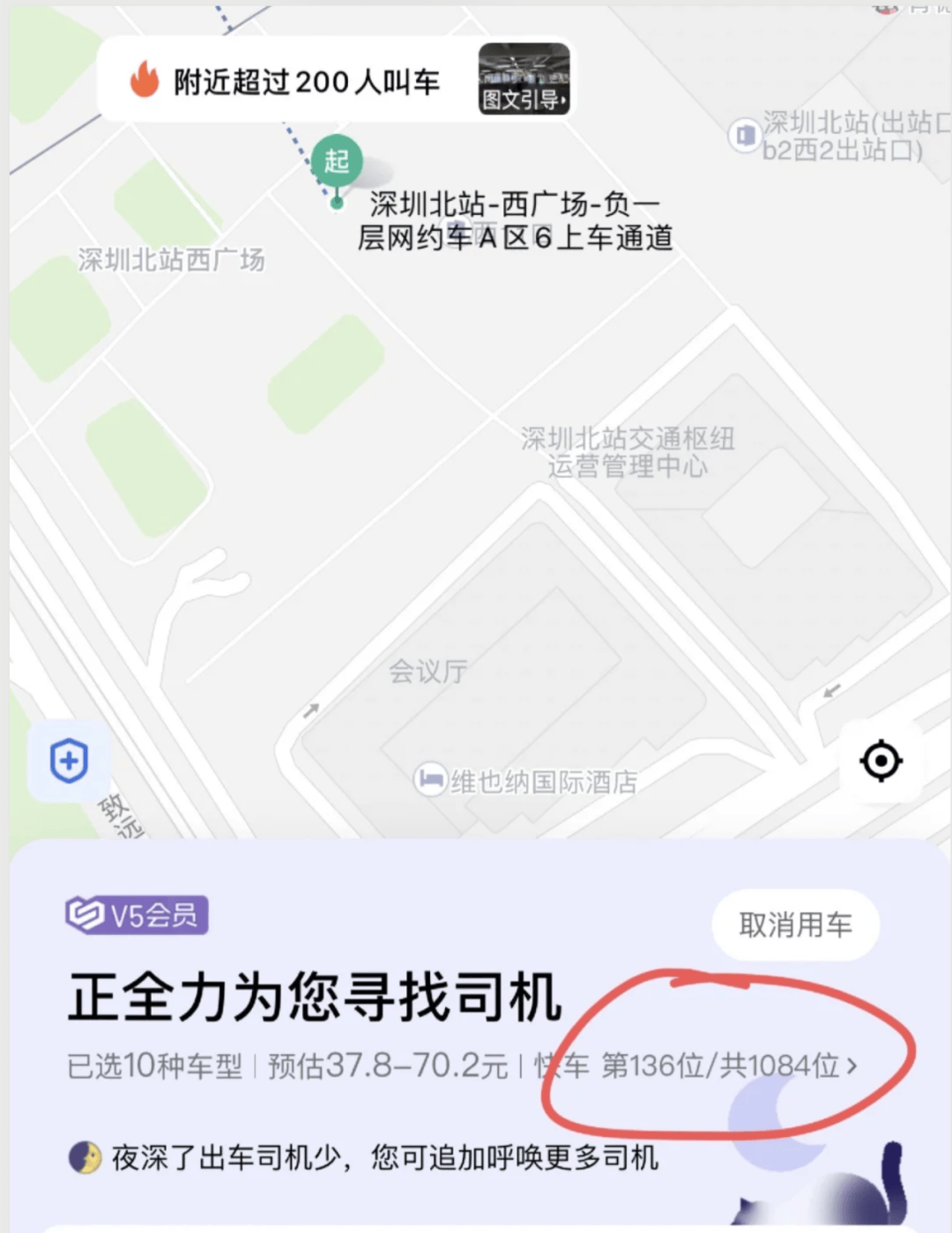The width and height of the screenshot is (952, 1233).
Task: Click 深圳北站交通枢纽运营管理中心 map label
Action: tap(628, 453)
